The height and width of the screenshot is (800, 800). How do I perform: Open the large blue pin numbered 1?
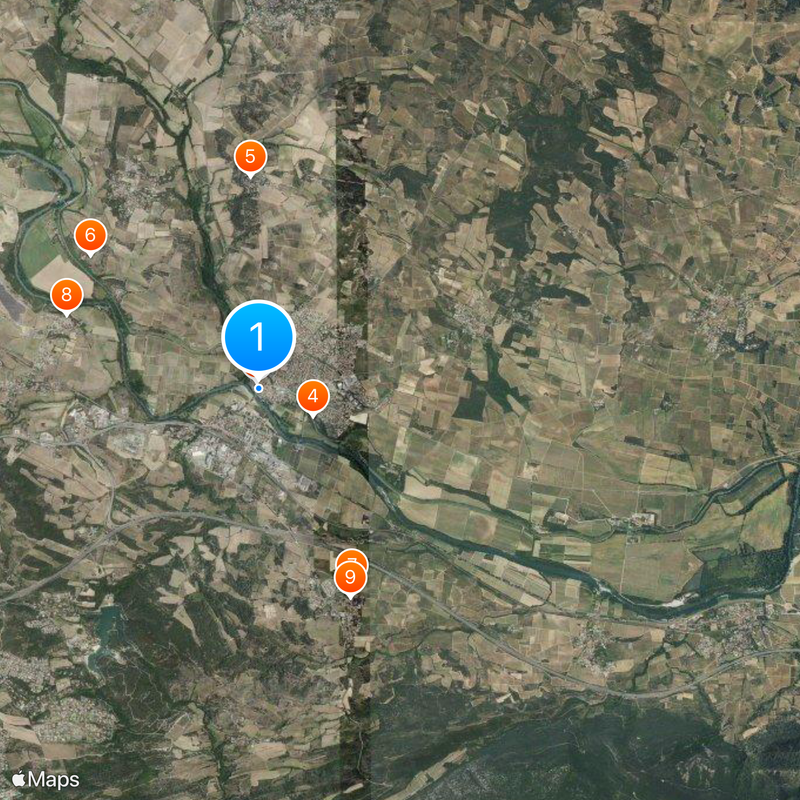click(258, 338)
